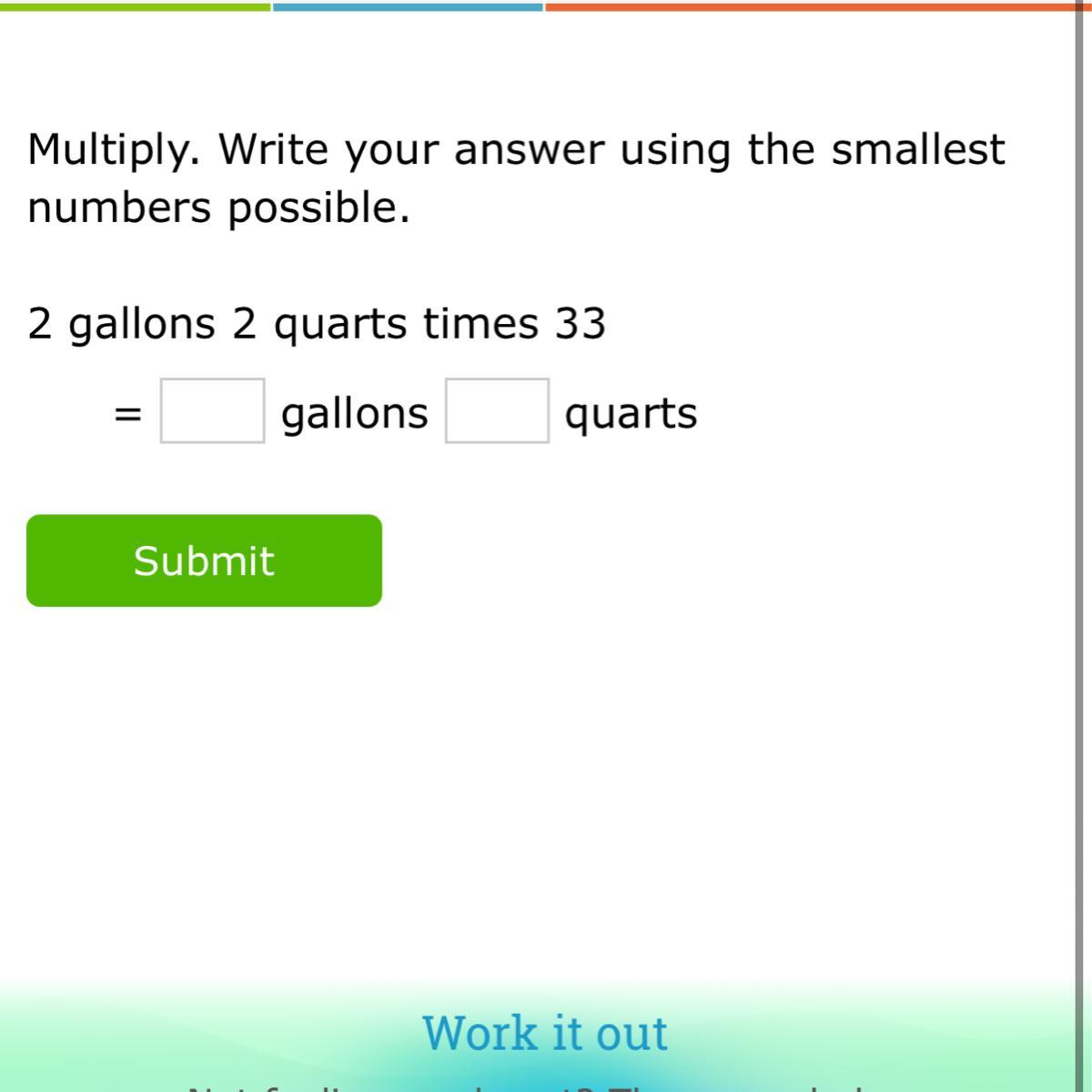Screen dimensions: 1092x1092
Task: Select the quarts answer input box
Action: click(497, 411)
